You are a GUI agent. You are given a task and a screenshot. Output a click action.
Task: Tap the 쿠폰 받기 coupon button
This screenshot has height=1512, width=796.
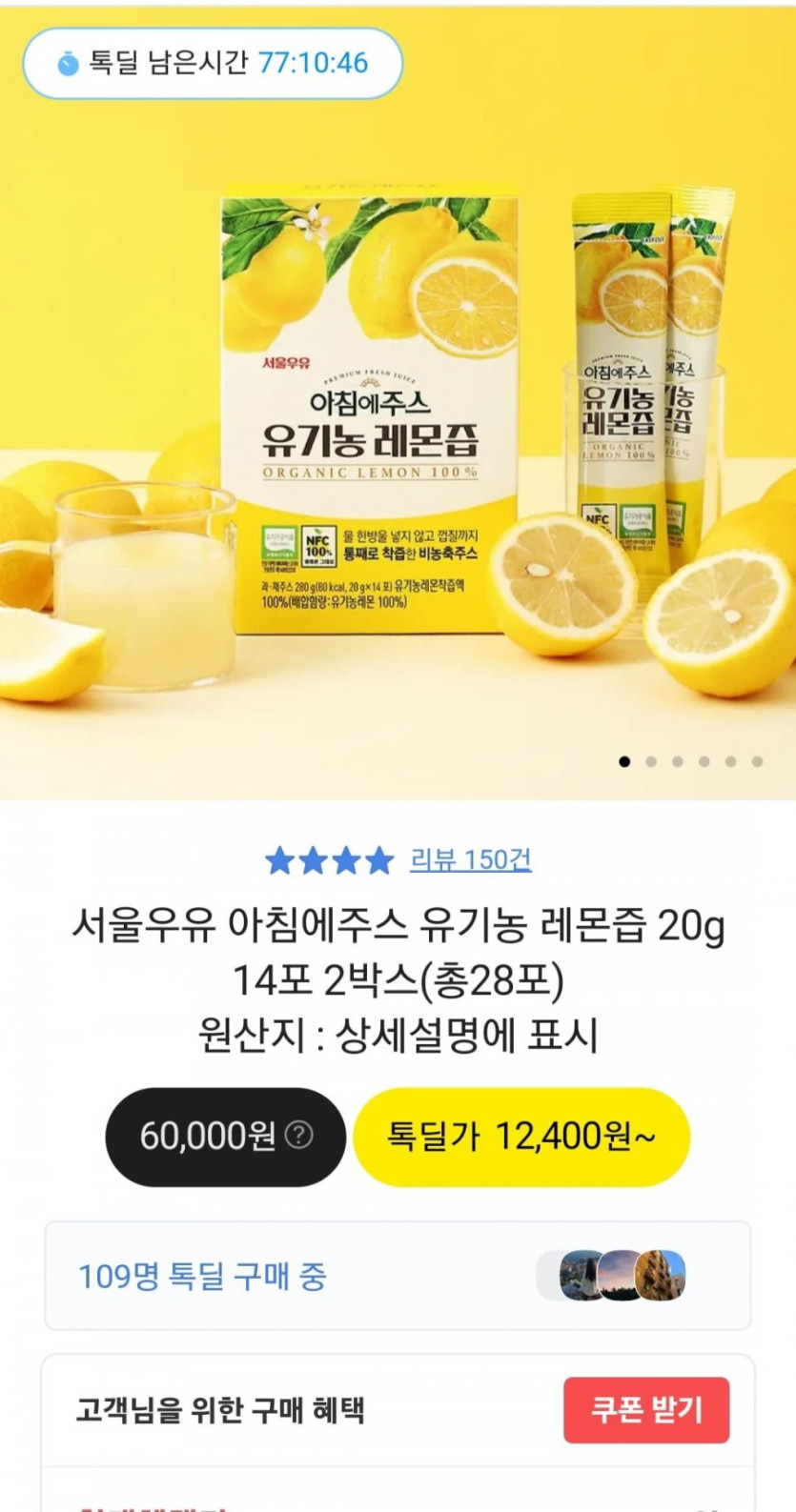tap(646, 1409)
